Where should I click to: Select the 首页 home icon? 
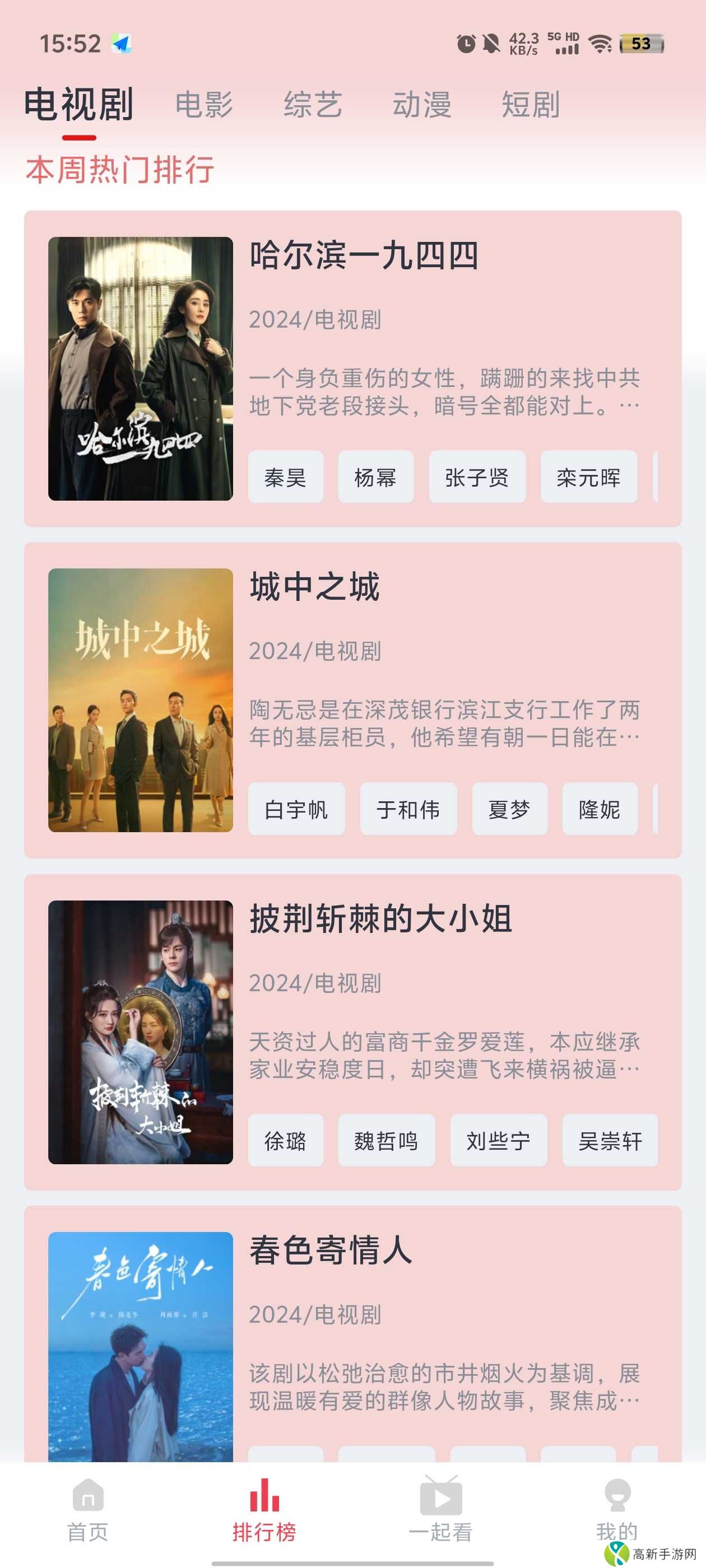(88, 1497)
